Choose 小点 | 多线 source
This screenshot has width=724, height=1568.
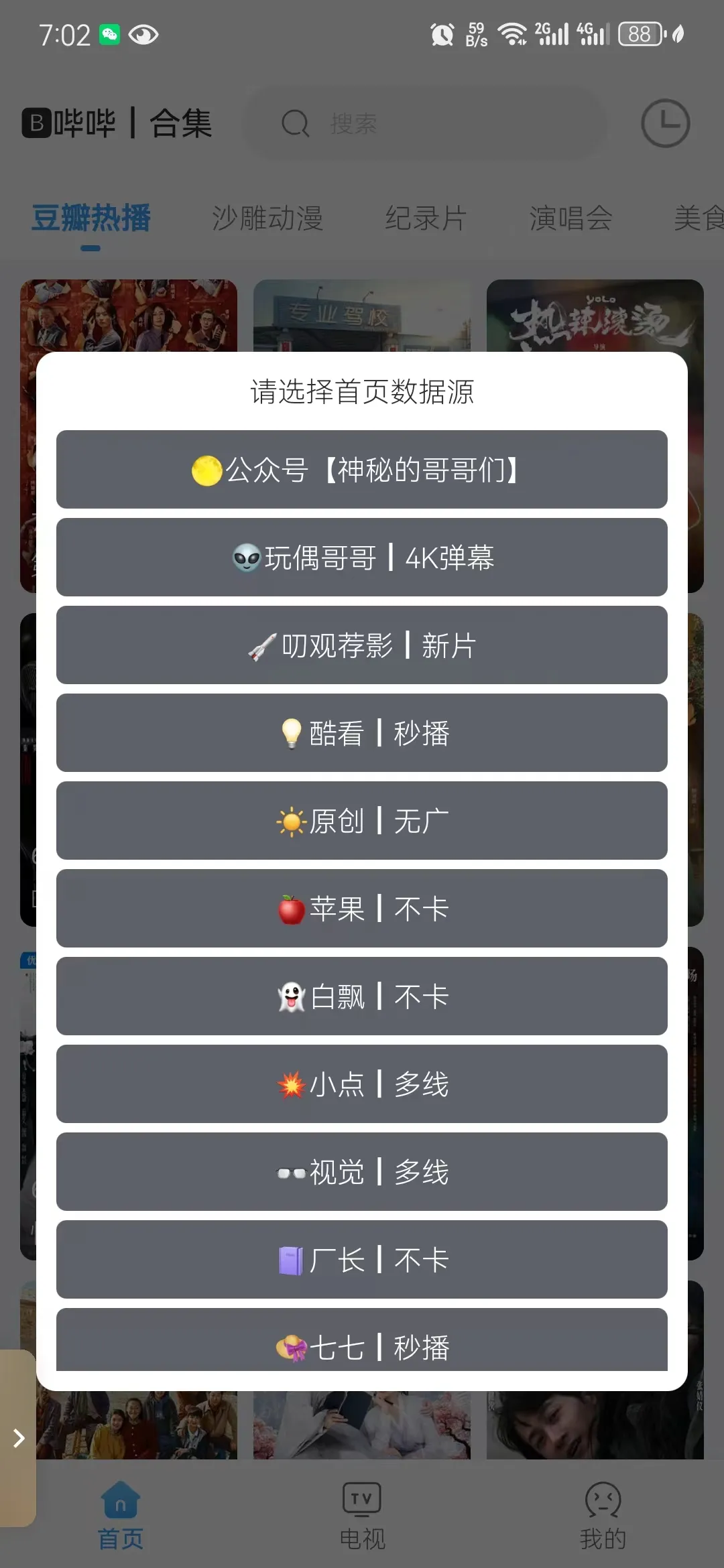pos(362,1084)
